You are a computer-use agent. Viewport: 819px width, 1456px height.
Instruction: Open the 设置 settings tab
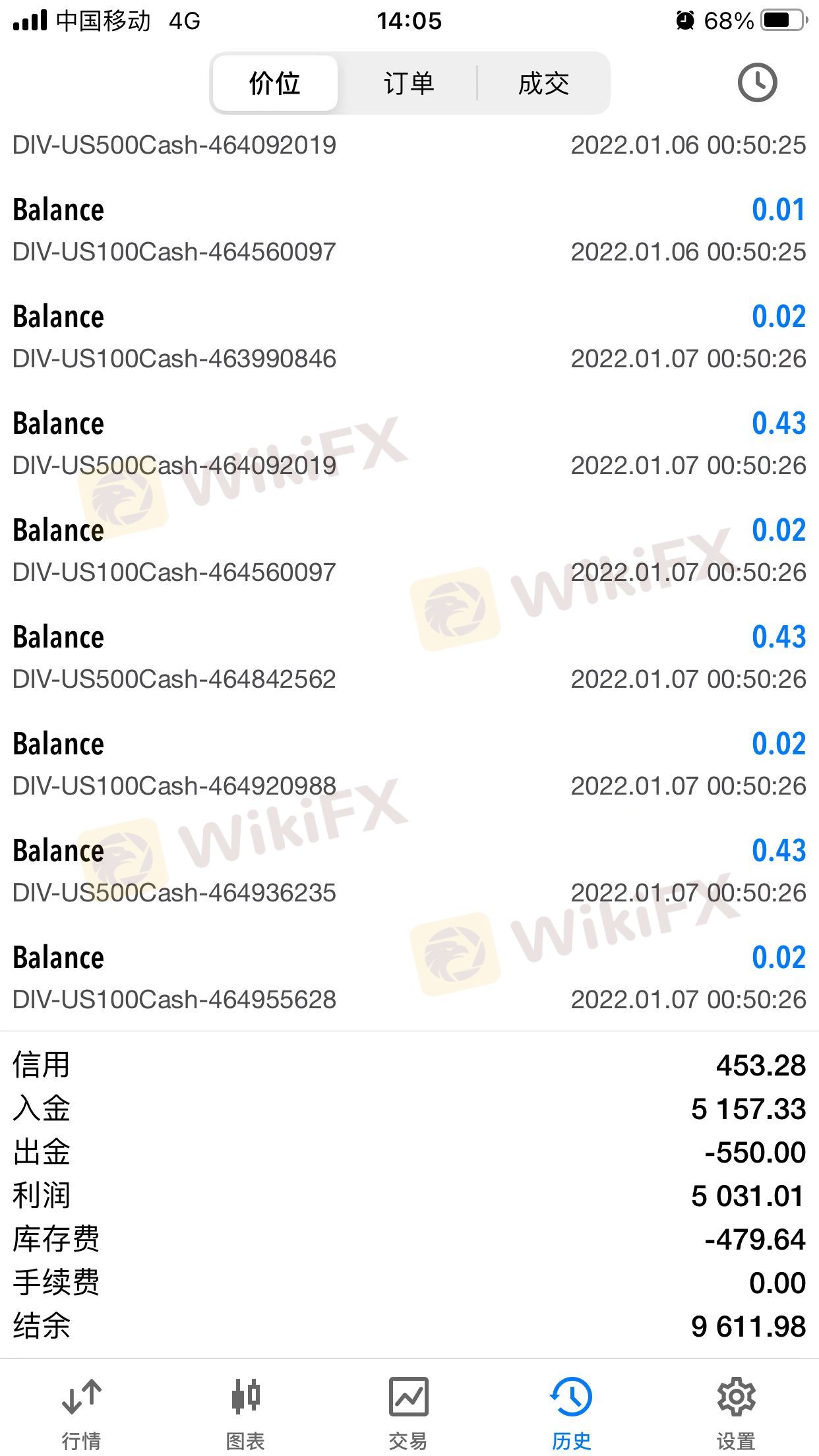tap(735, 1411)
